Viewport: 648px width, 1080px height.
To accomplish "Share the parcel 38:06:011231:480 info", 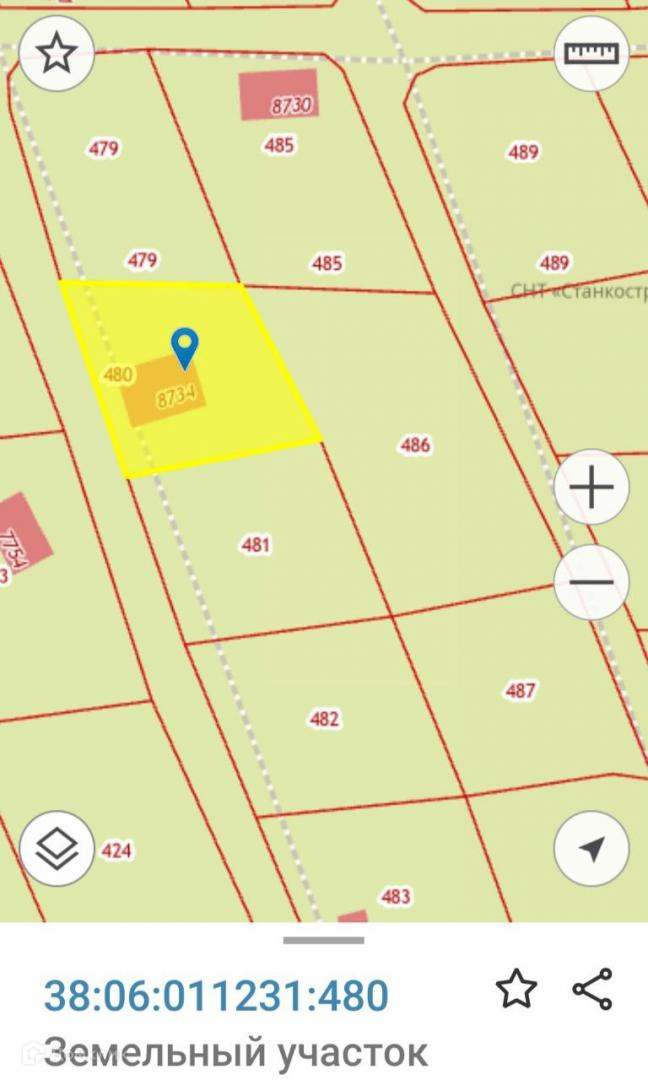I will (x=592, y=989).
